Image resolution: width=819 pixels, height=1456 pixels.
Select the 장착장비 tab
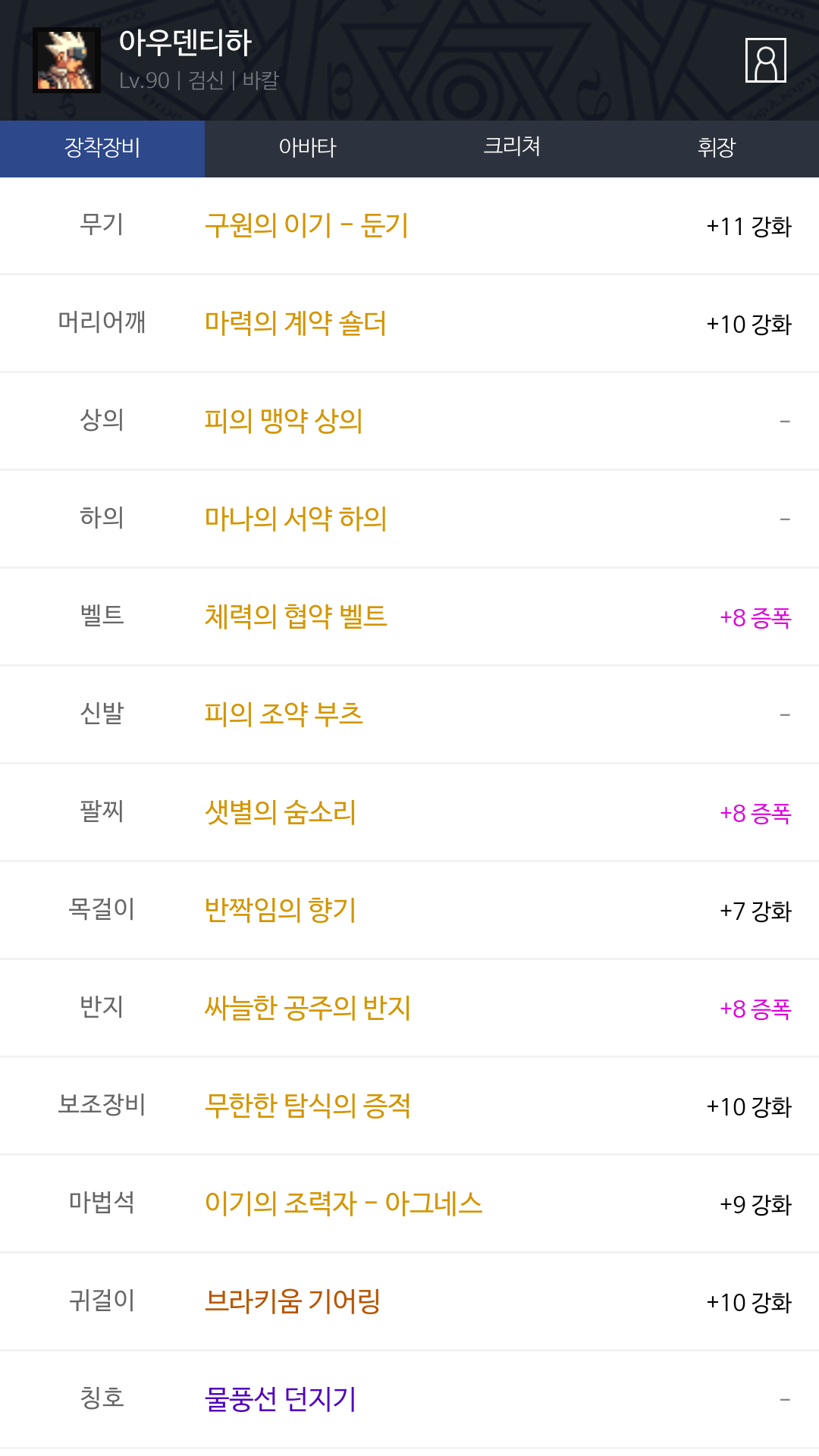102,148
